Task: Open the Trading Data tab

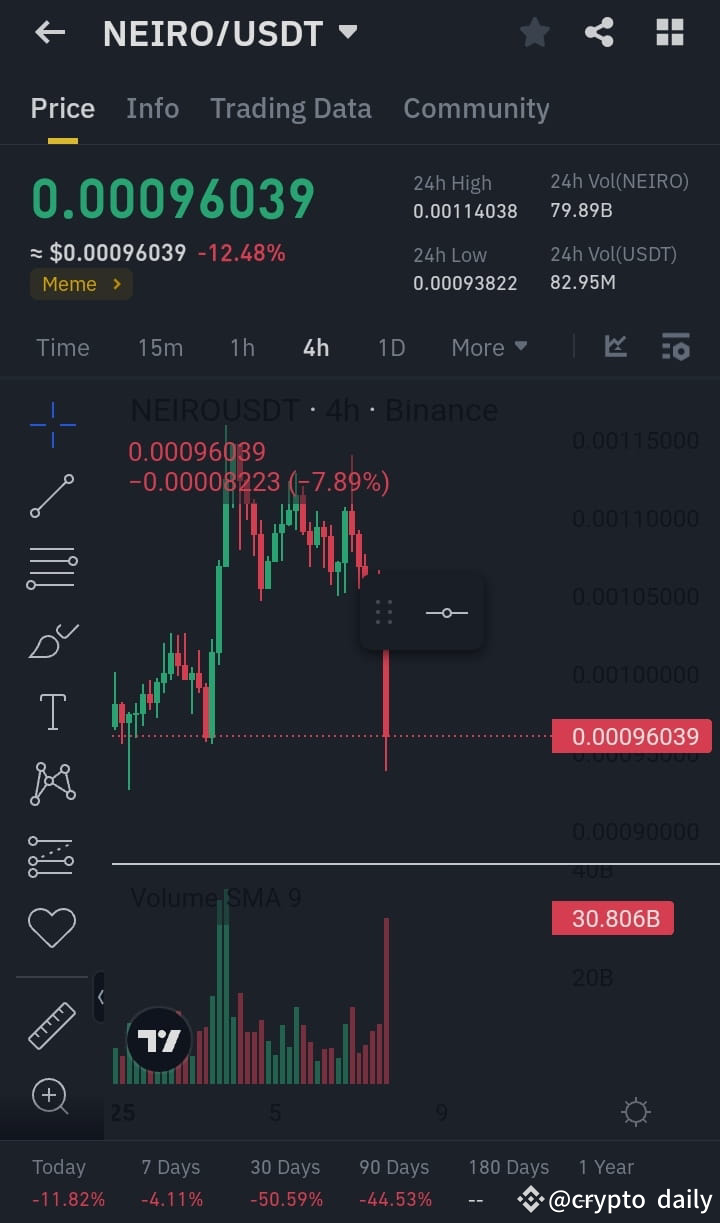Action: tap(291, 108)
